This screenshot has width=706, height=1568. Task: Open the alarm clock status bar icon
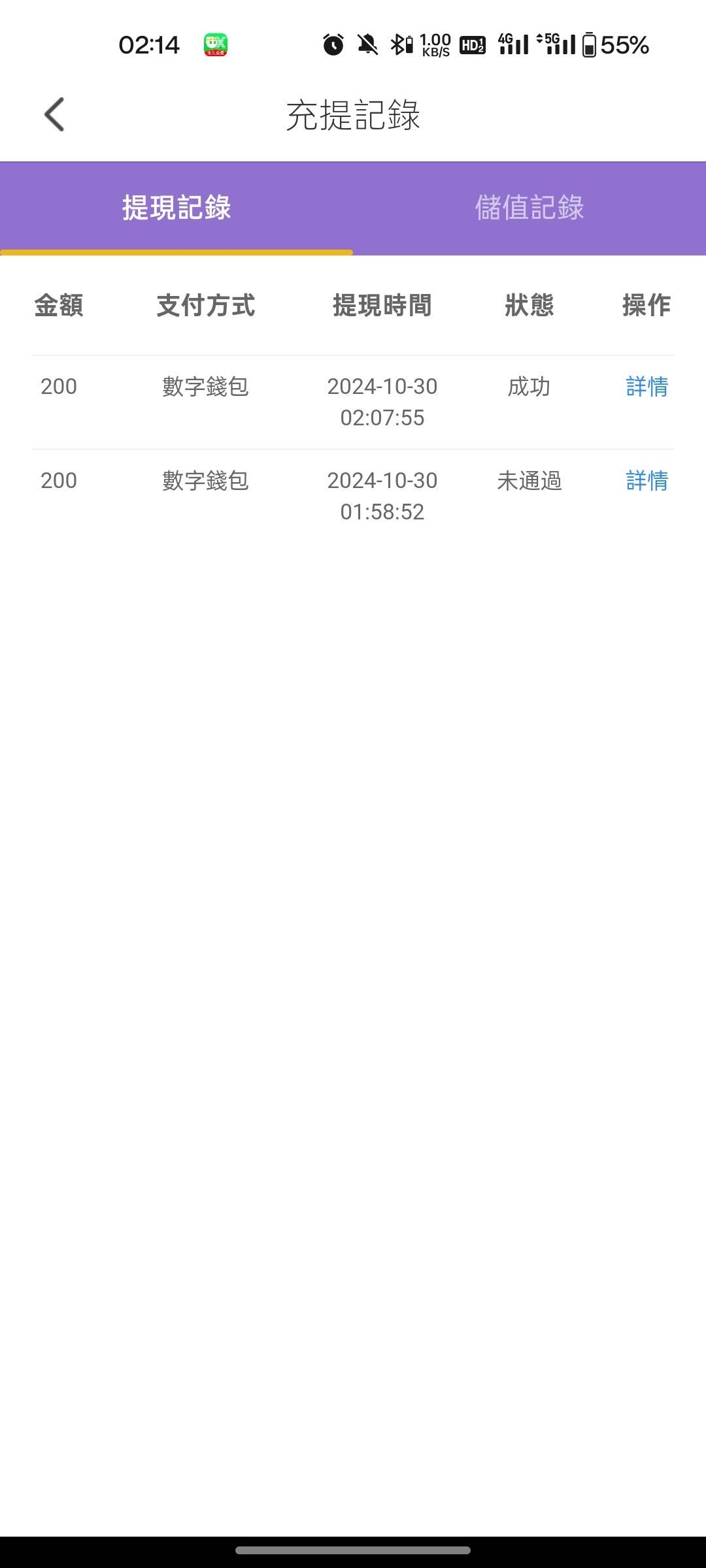(x=333, y=44)
